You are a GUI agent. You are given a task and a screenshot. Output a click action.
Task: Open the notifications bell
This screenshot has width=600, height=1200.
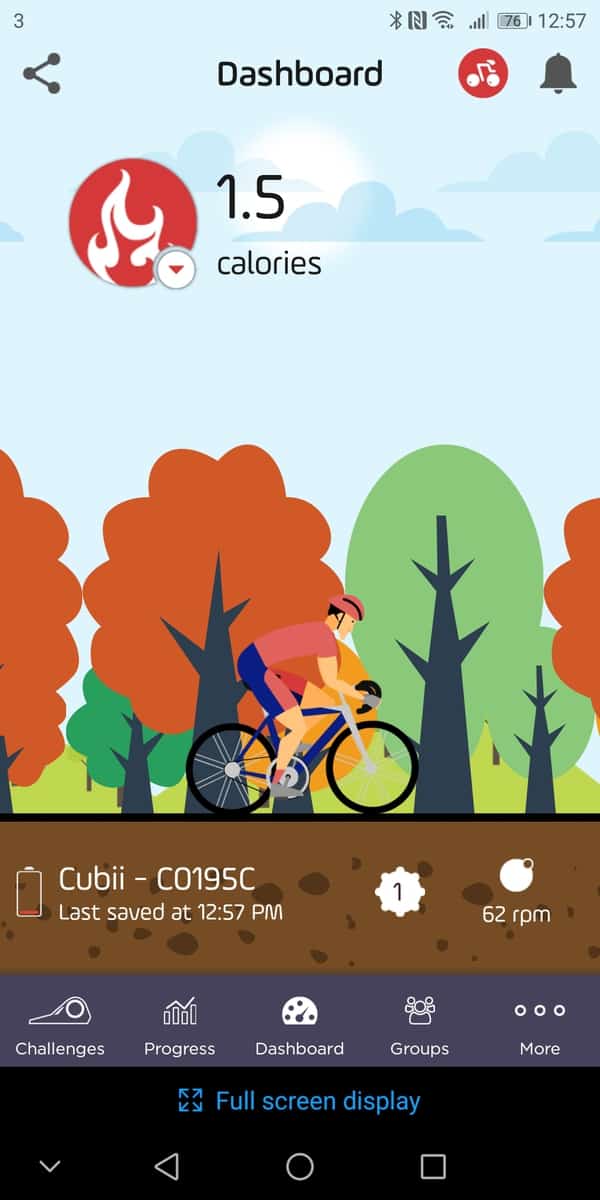[x=558, y=74]
